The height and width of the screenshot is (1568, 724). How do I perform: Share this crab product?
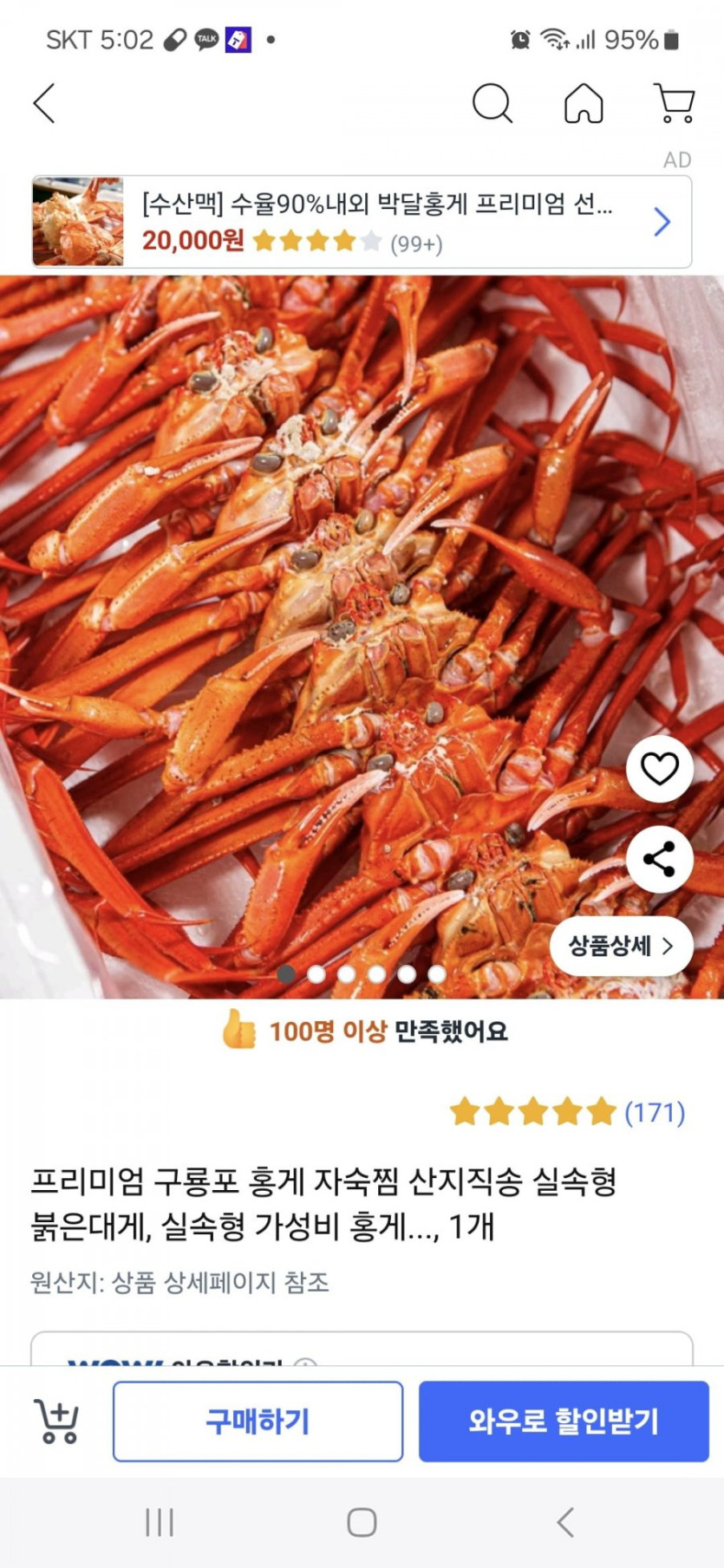tap(659, 859)
